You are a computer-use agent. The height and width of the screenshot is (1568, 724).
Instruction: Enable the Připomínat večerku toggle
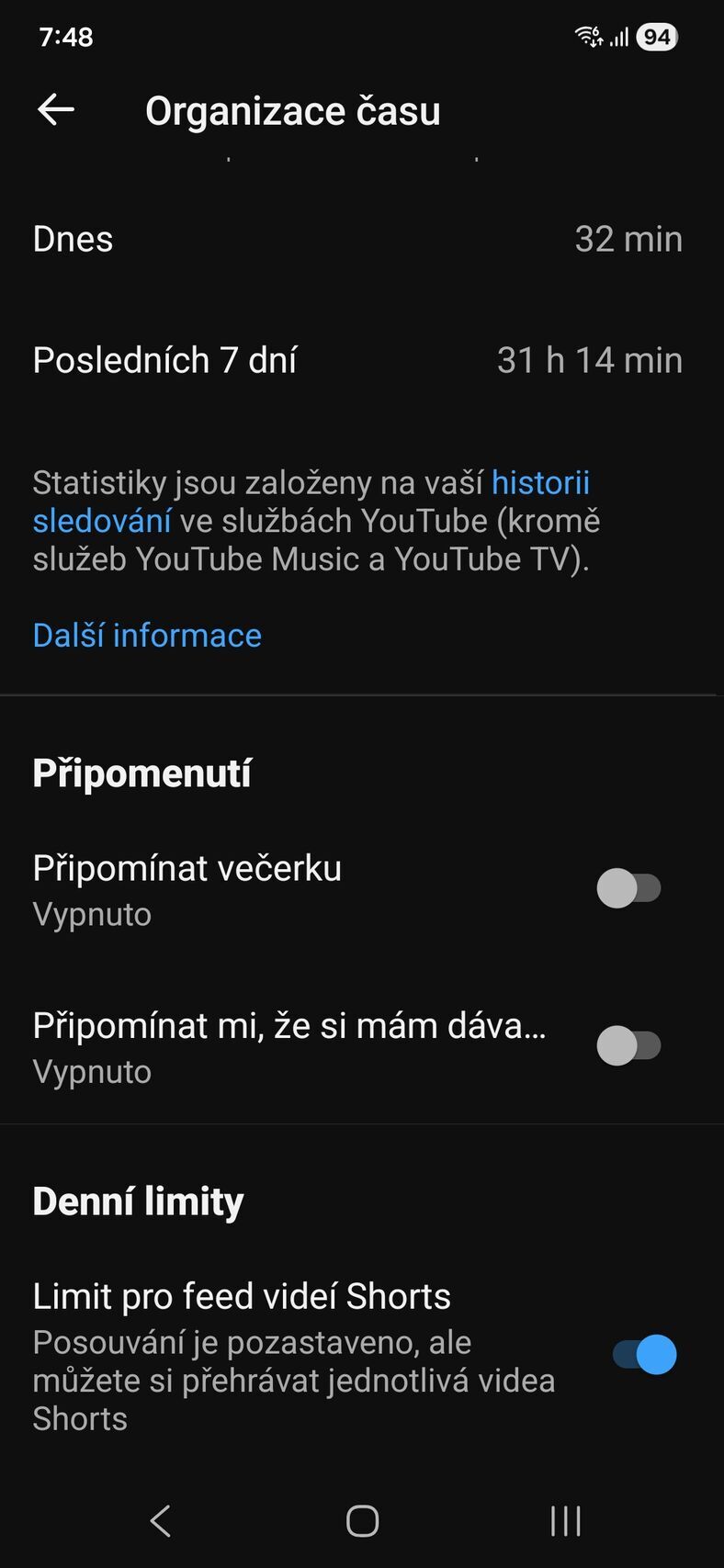click(631, 887)
